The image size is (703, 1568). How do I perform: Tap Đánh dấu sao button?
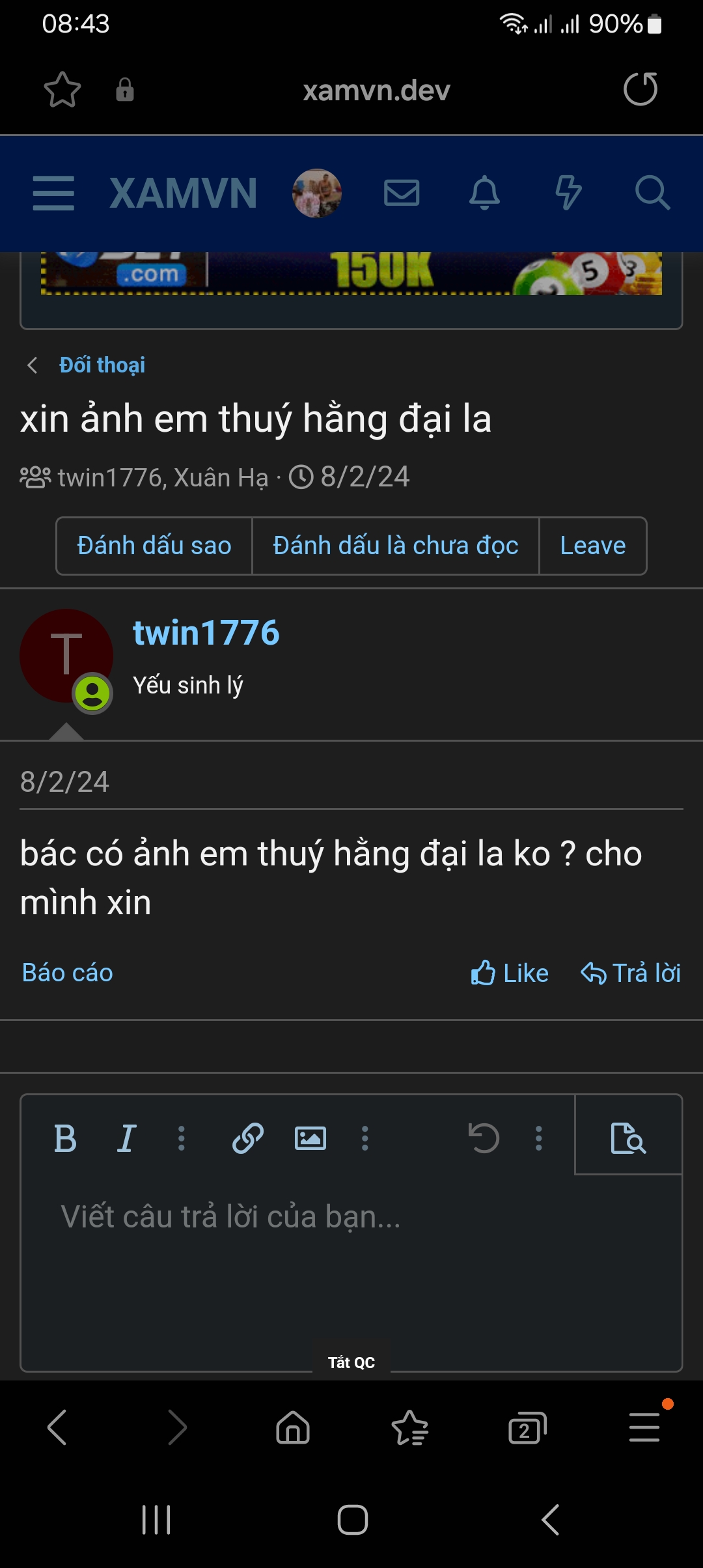[x=154, y=546]
